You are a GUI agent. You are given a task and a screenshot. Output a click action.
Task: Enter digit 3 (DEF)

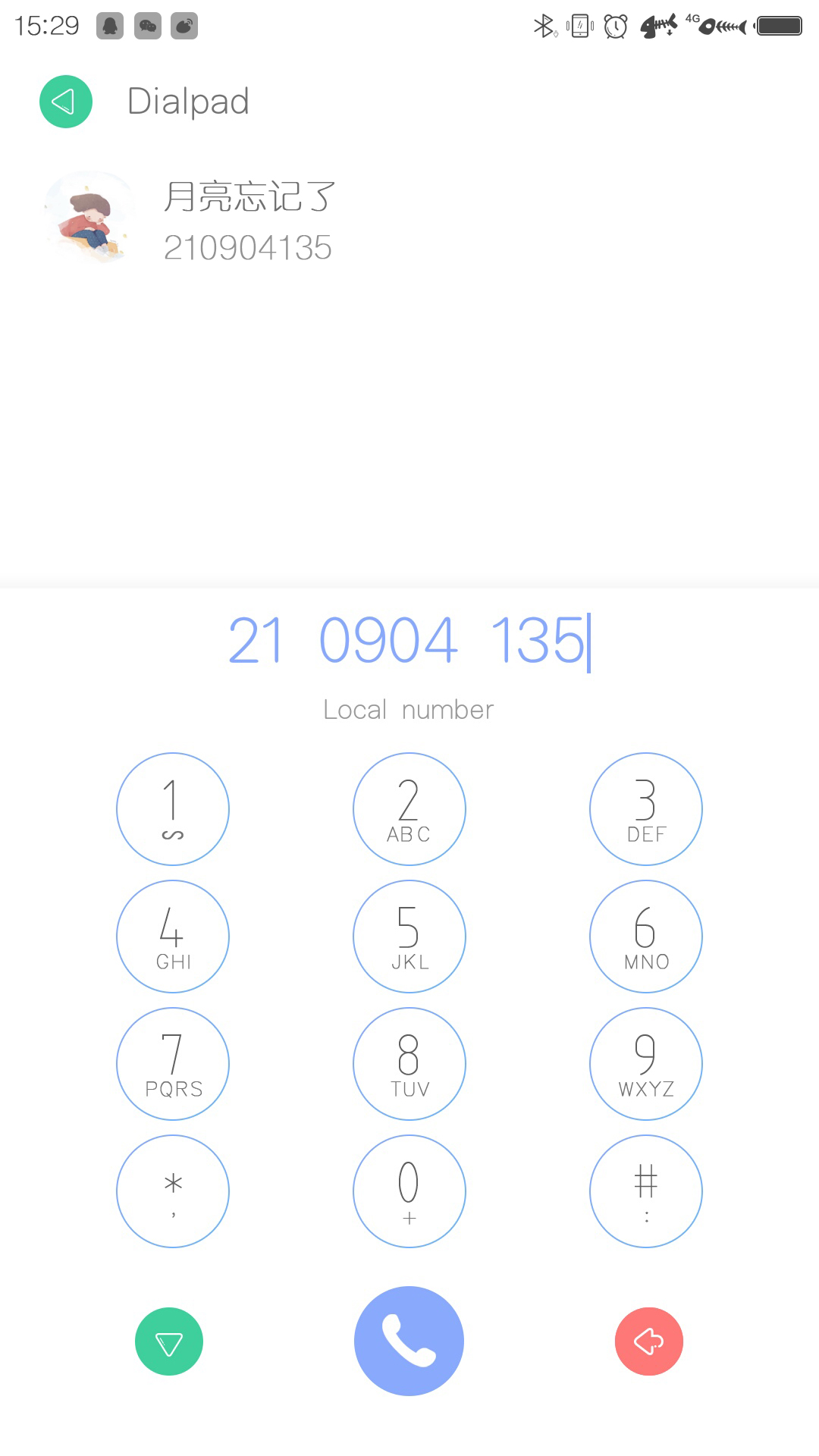tap(646, 809)
